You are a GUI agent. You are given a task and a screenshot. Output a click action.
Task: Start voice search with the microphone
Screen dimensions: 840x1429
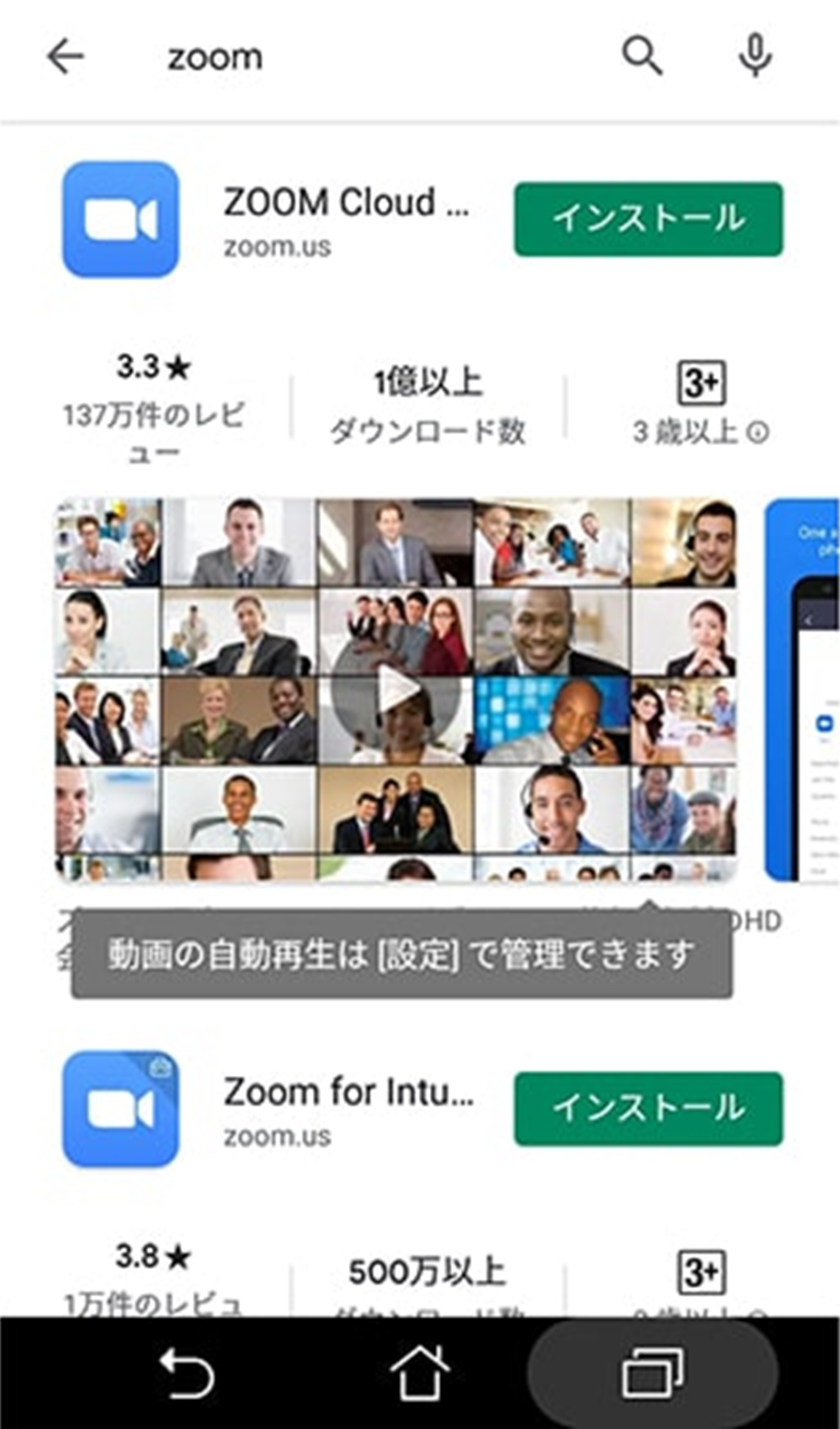pyautogui.click(x=755, y=56)
